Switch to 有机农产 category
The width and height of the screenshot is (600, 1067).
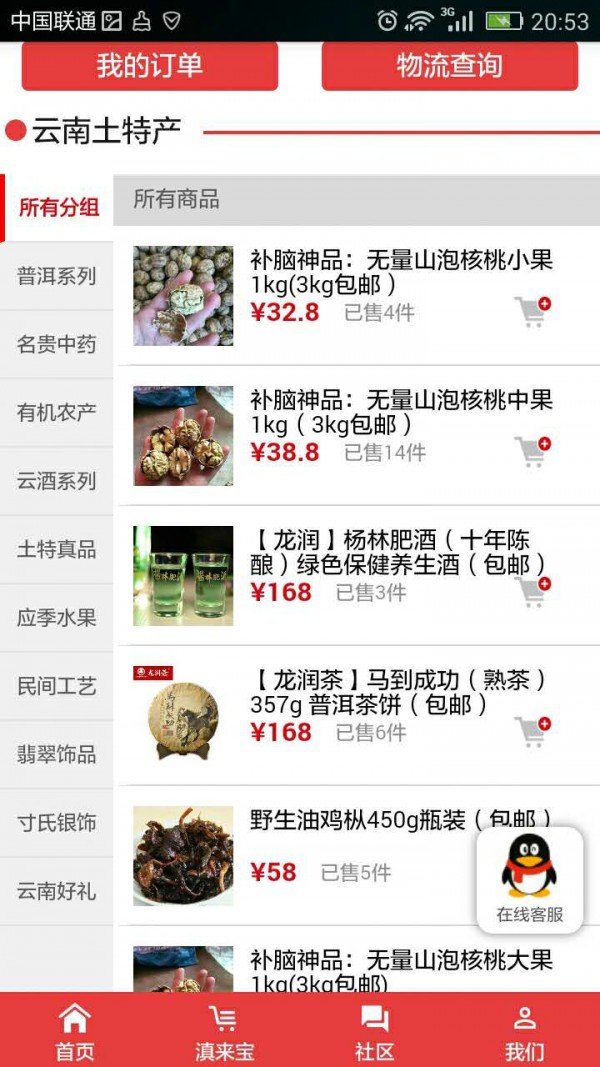(x=56, y=413)
